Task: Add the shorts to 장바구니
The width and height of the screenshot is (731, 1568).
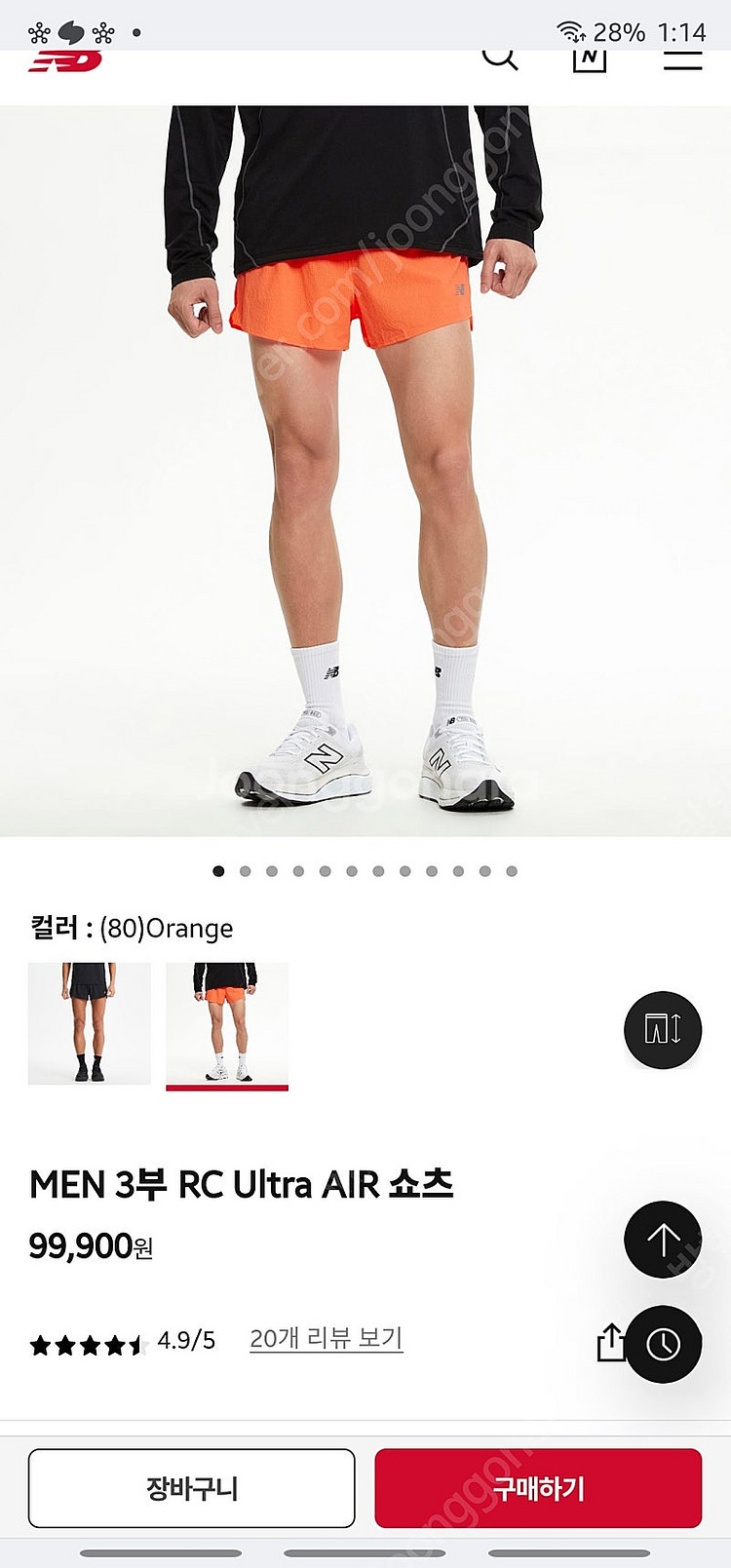Action: coord(191,1488)
